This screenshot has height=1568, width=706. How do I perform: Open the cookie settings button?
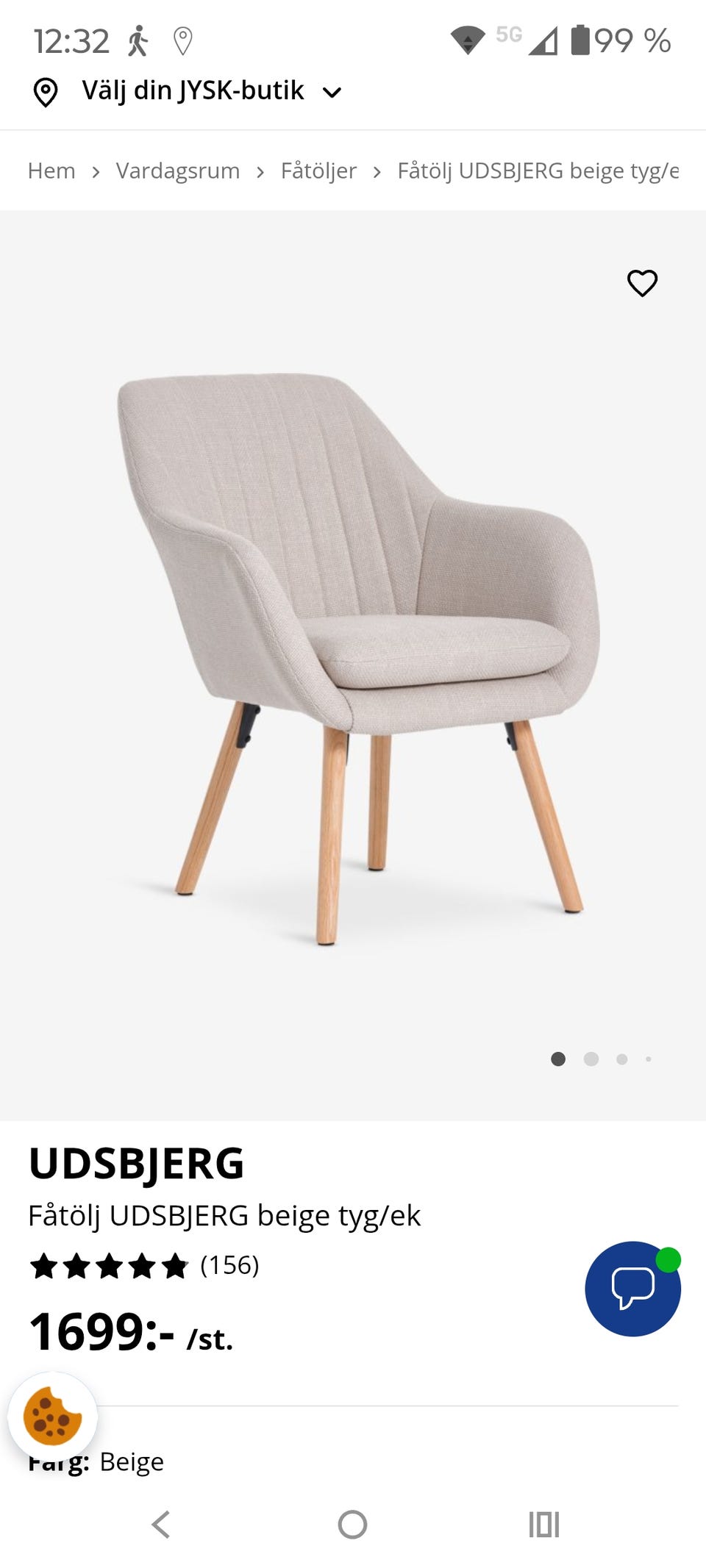[52, 1416]
